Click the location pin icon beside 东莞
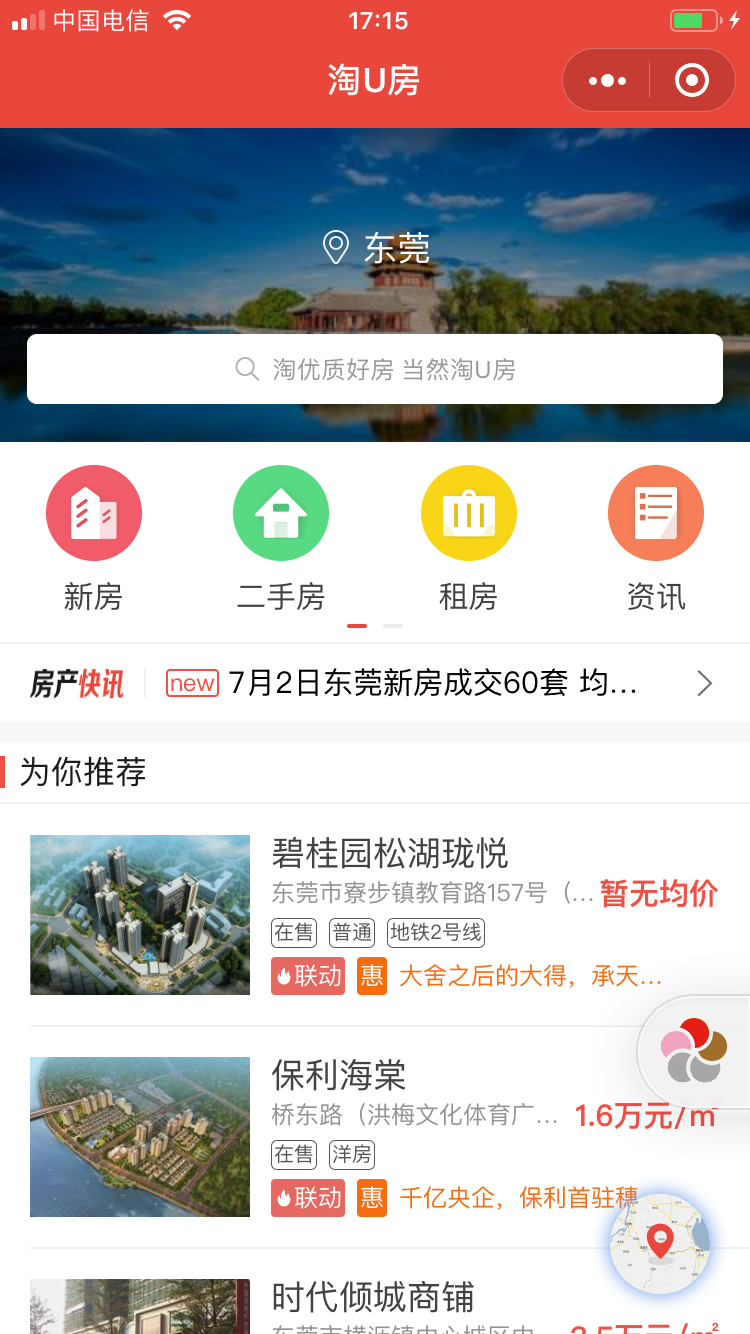The width and height of the screenshot is (750, 1334). (334, 248)
